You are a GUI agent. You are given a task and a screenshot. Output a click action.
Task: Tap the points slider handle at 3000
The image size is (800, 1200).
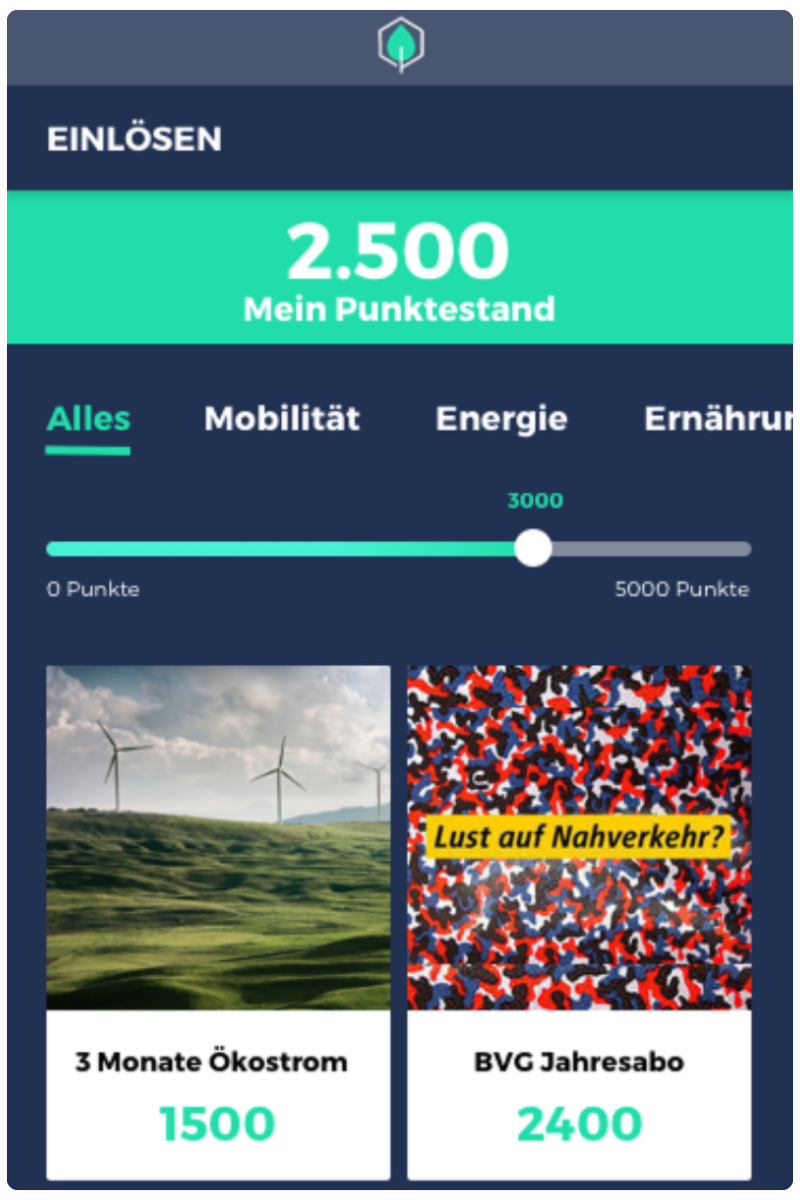533,548
